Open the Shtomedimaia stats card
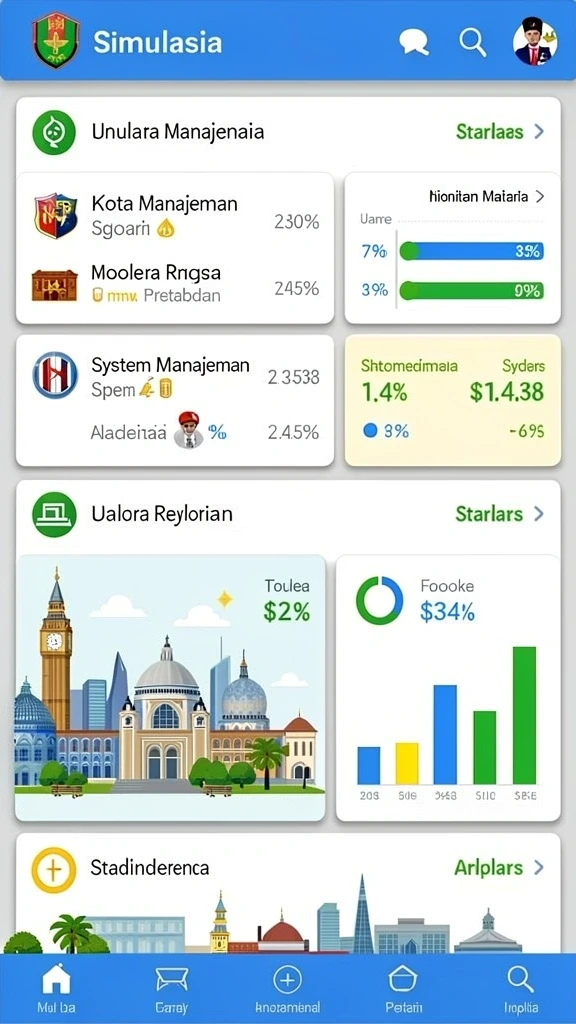 click(x=453, y=400)
